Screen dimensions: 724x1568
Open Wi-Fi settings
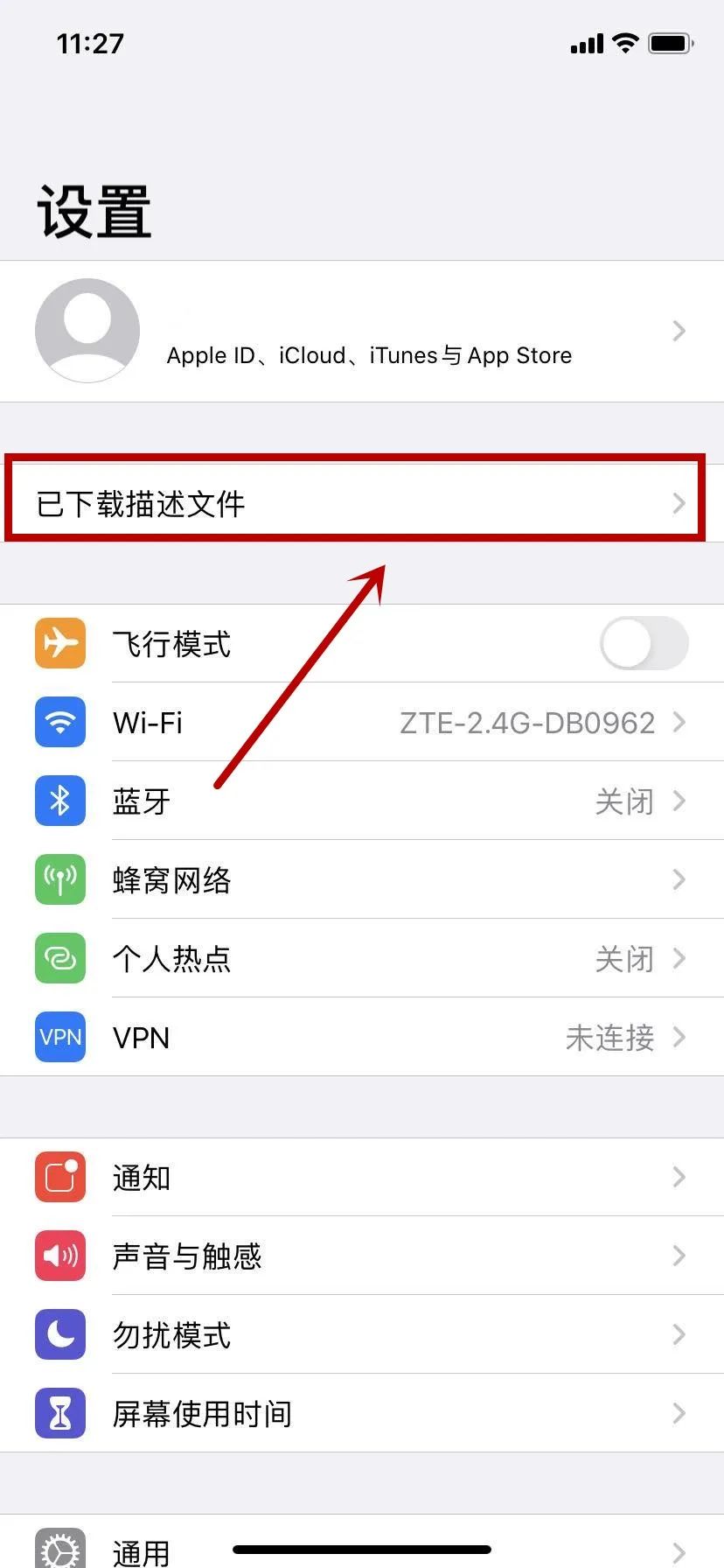click(x=362, y=722)
